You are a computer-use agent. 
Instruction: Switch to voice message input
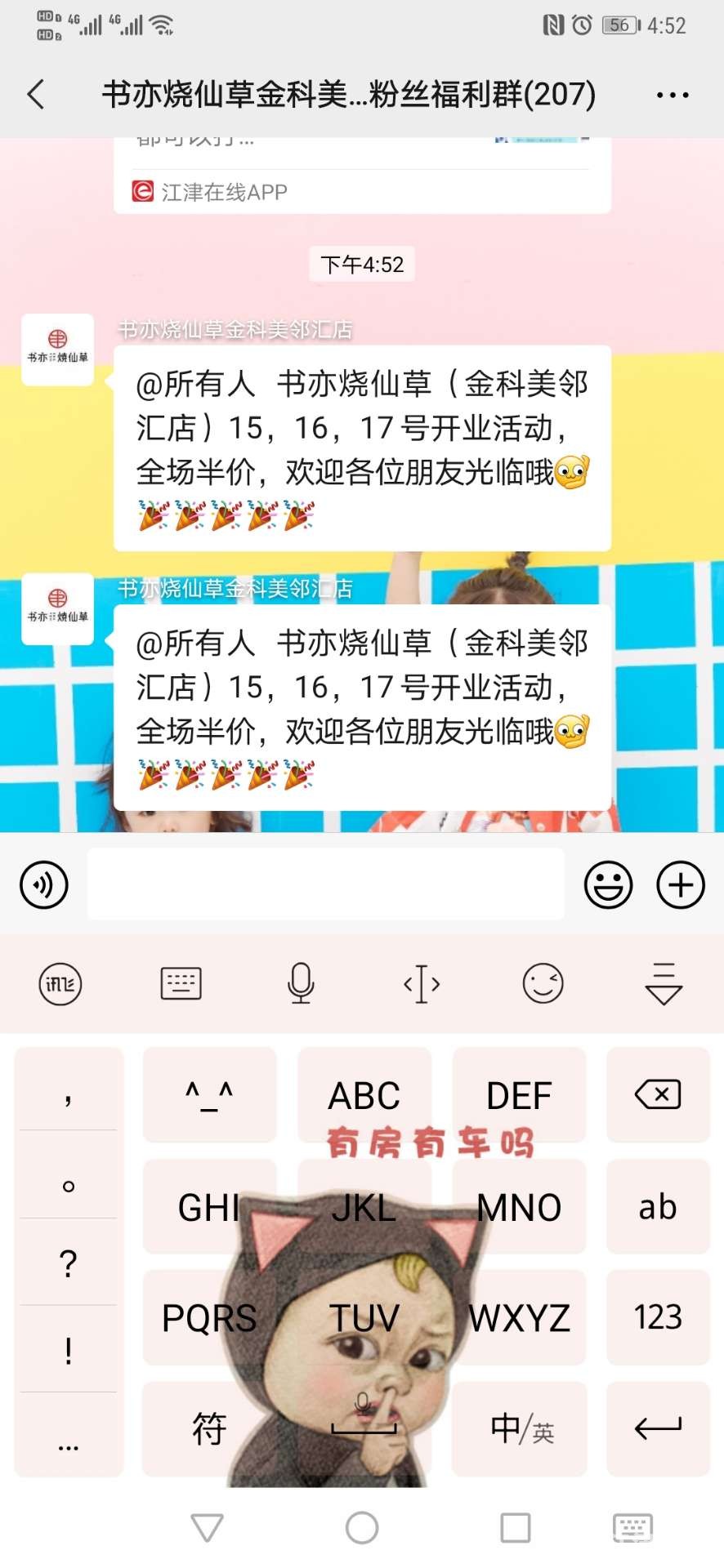tap(44, 884)
